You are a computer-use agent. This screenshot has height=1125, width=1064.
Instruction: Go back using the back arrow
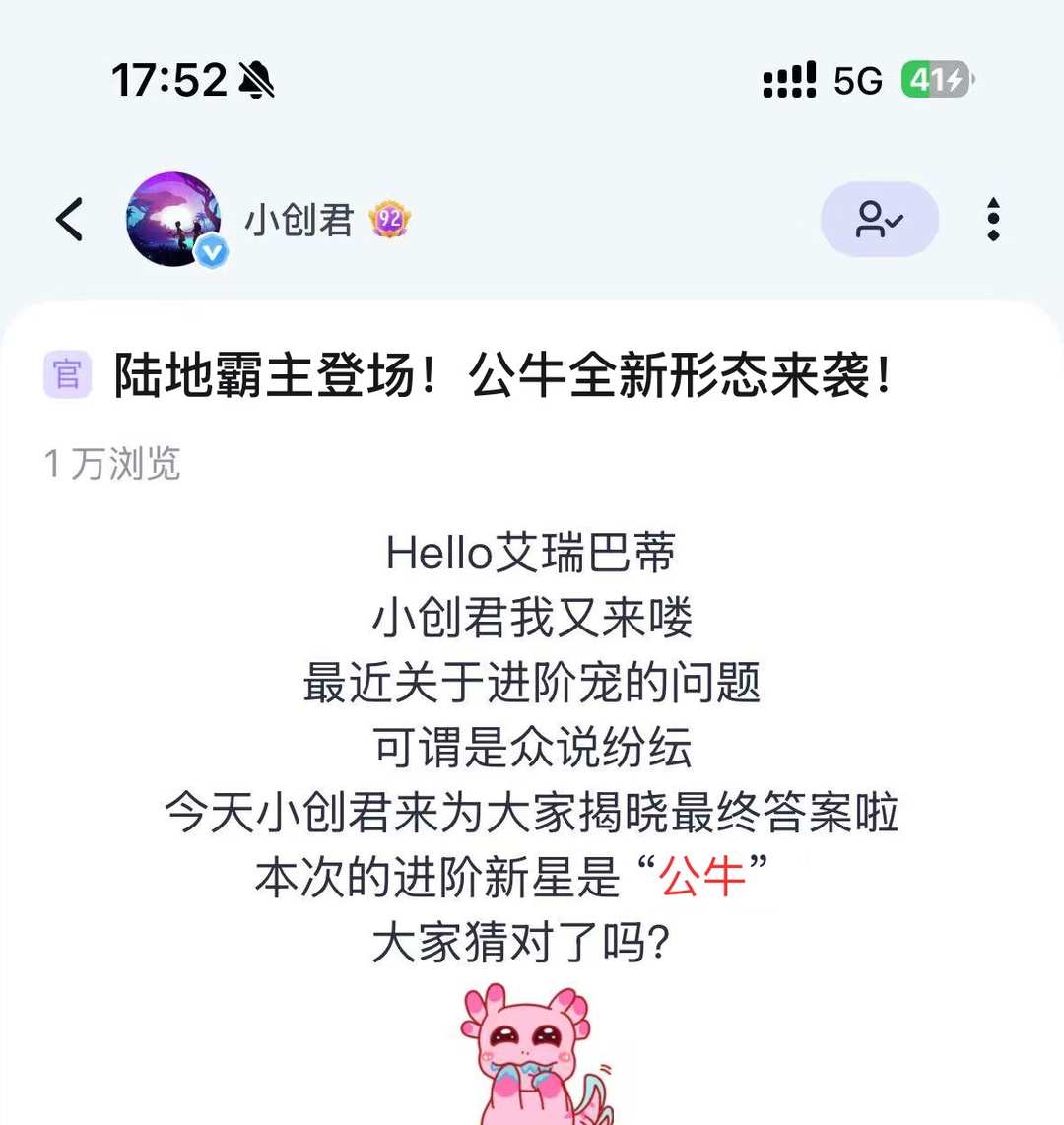pos(70,219)
